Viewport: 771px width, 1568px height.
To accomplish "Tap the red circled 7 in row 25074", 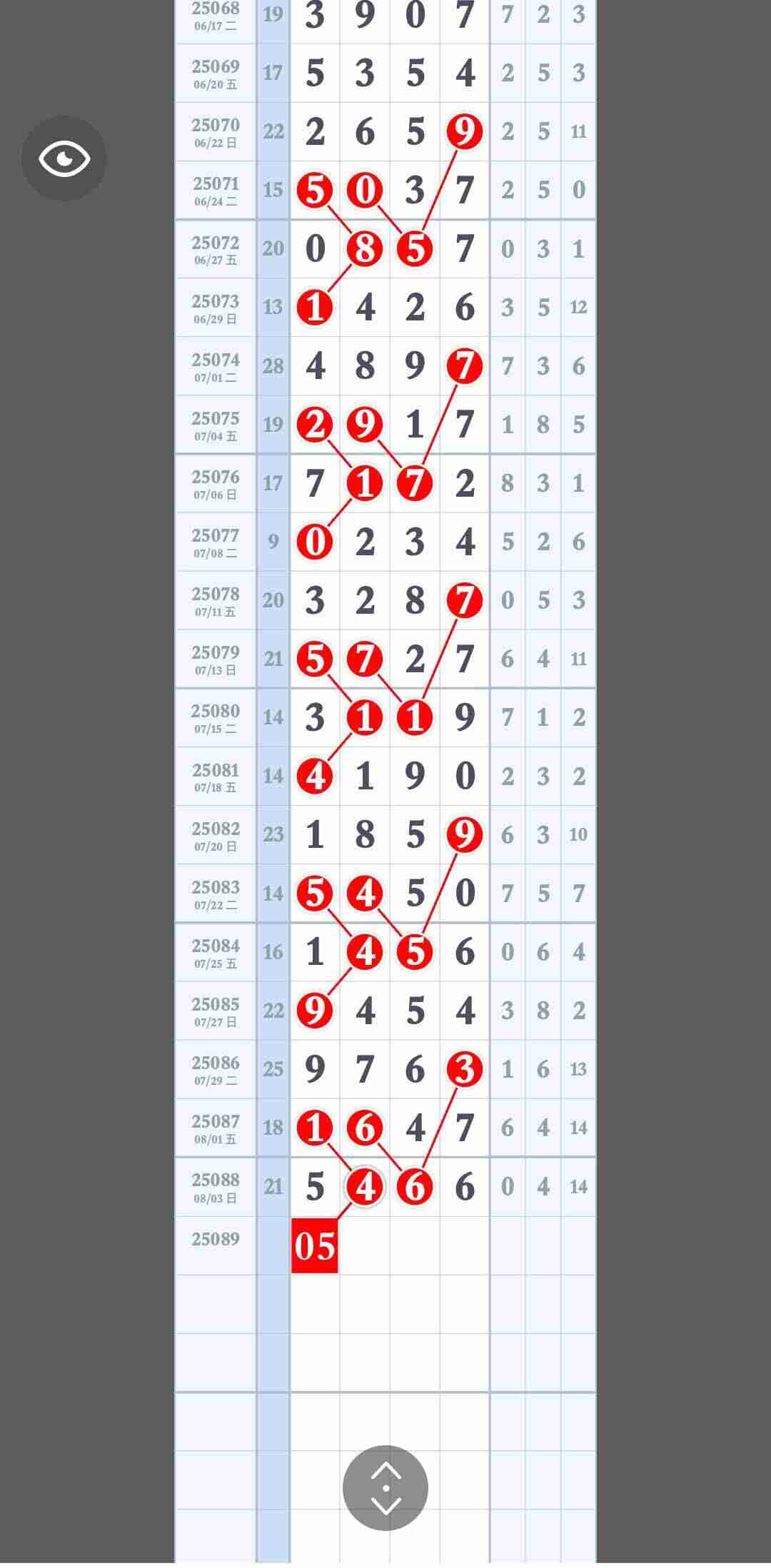I will [x=465, y=365].
